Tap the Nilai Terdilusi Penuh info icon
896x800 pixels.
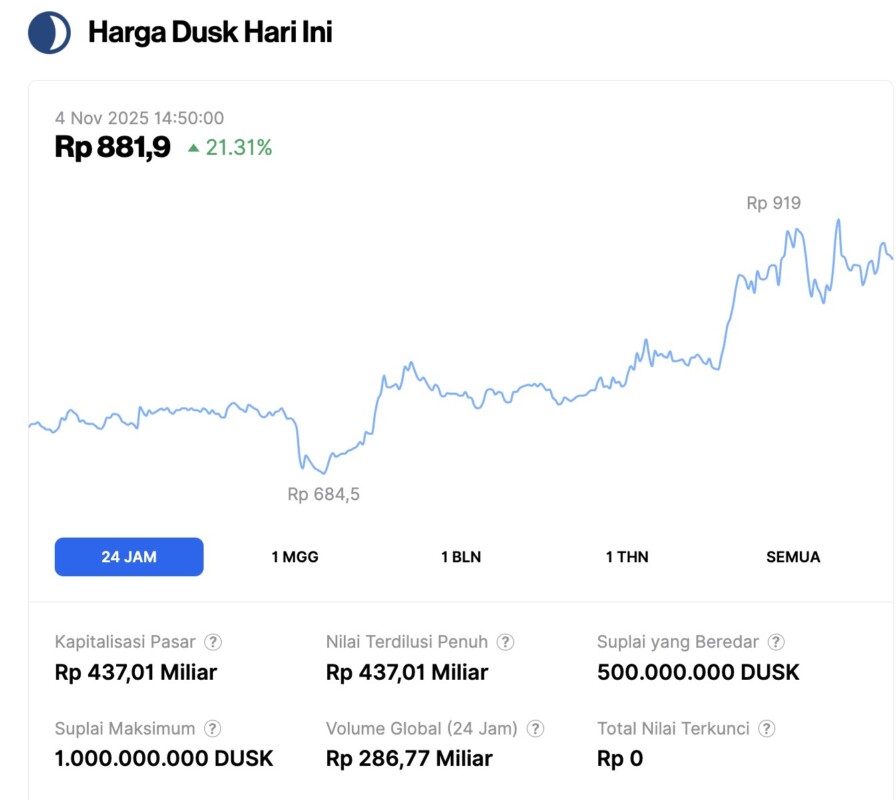(506, 642)
